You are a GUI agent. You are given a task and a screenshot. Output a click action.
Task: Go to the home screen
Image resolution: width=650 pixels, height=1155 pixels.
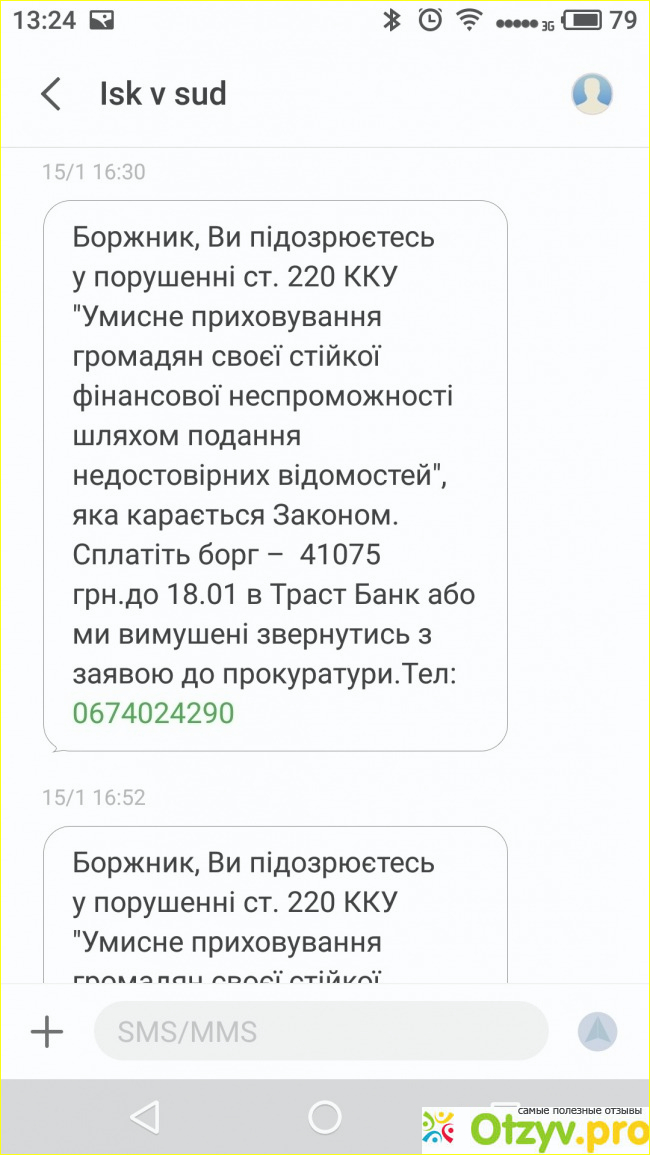(325, 1116)
